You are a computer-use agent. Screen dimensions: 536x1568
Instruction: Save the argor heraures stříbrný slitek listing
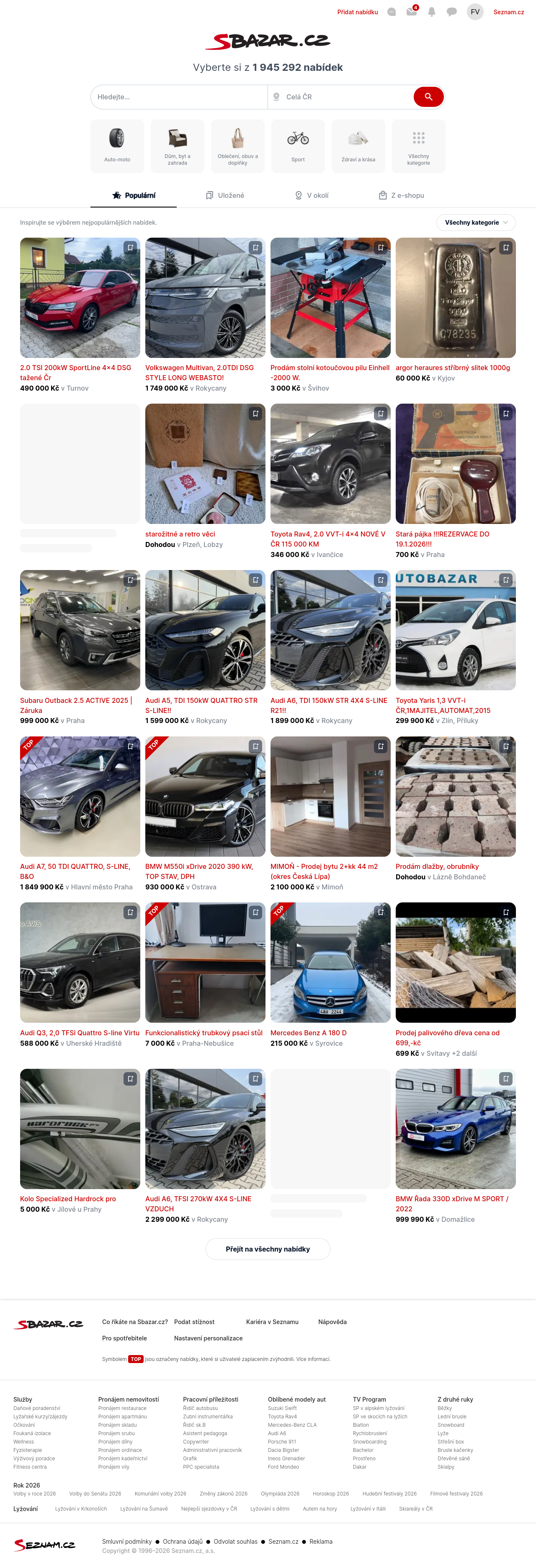coord(505,248)
